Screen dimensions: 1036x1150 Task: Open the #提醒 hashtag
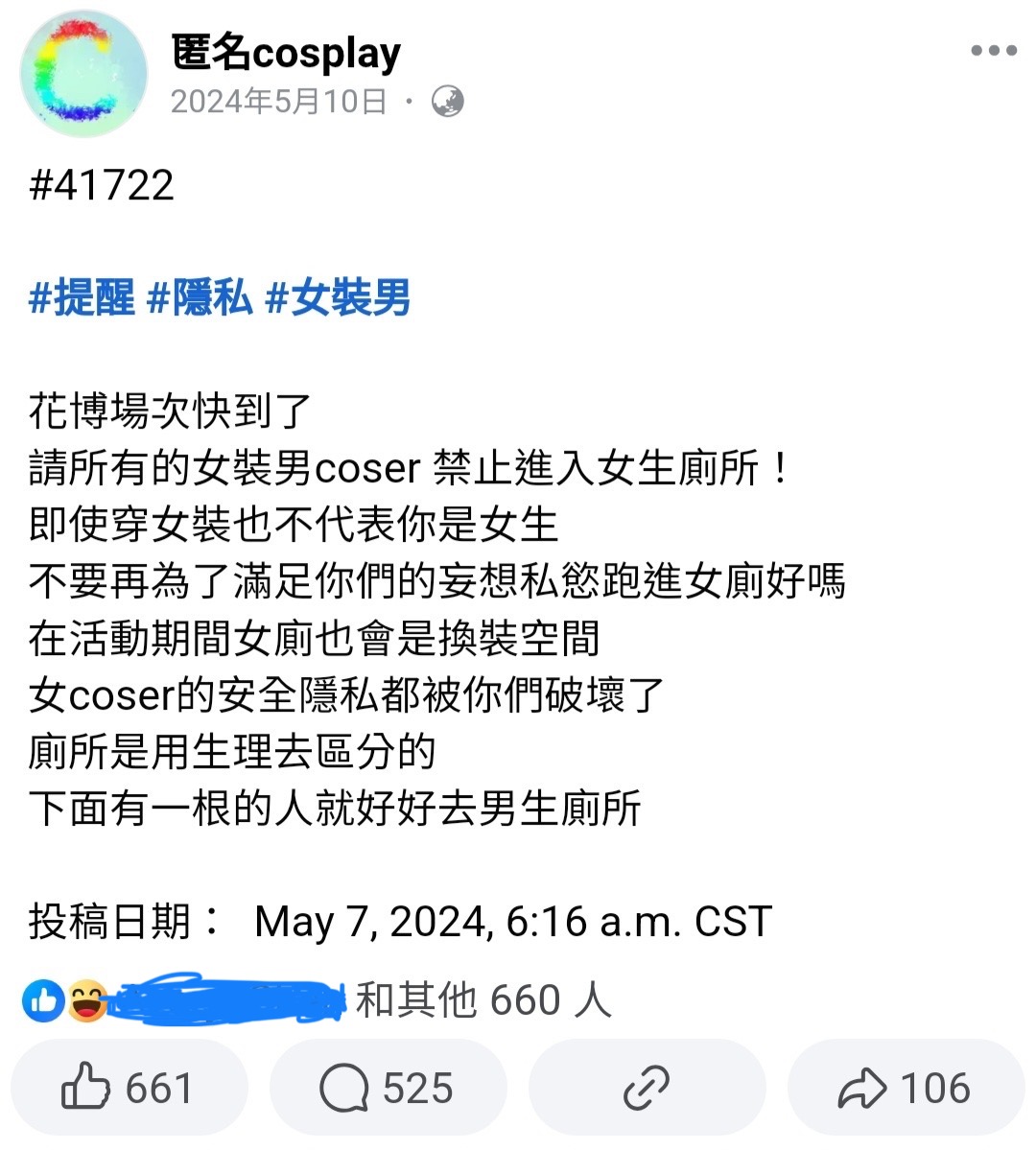[82, 298]
